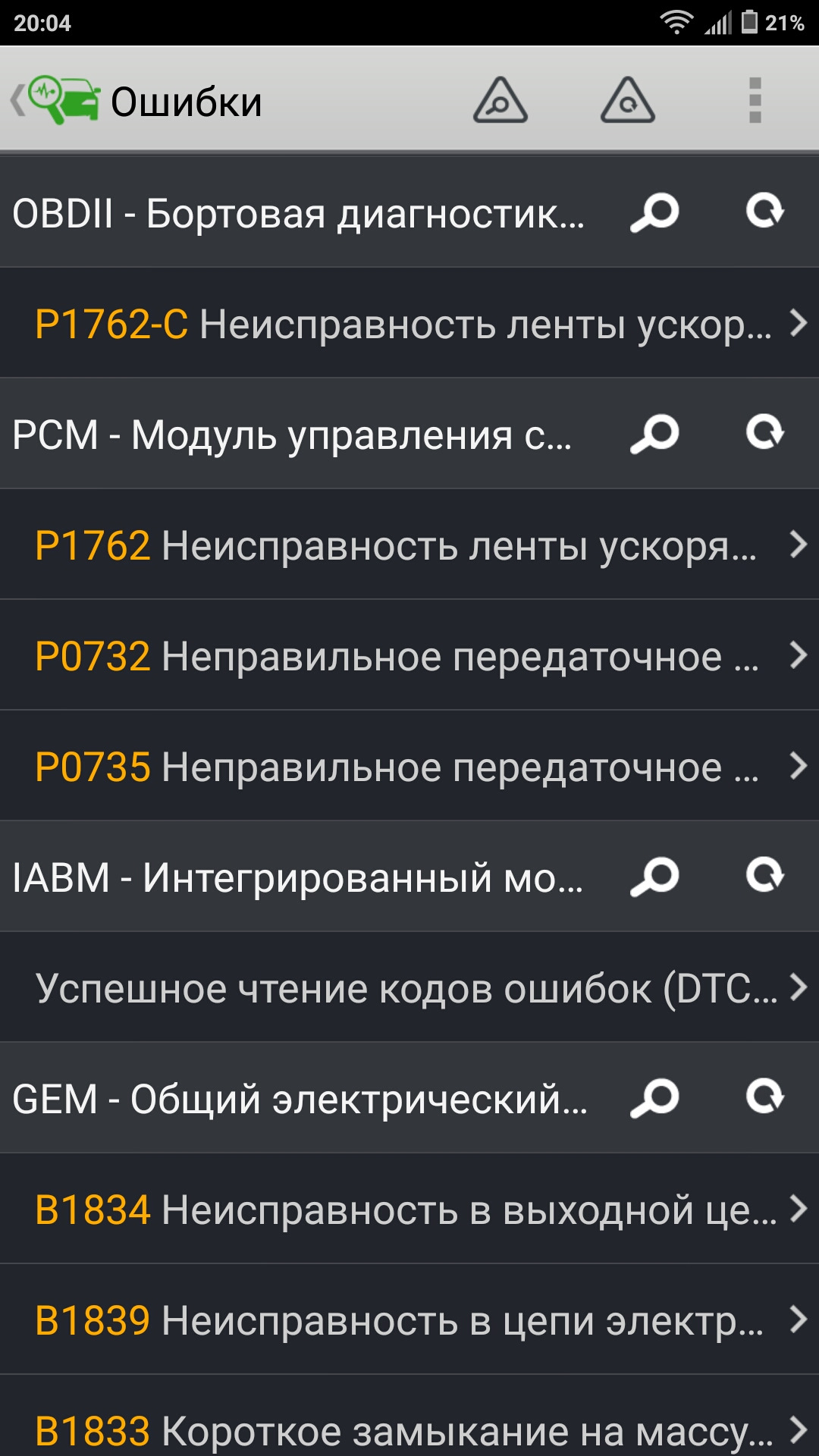
Task: Tap the clear all errors triangle icon
Action: pyautogui.click(x=627, y=100)
